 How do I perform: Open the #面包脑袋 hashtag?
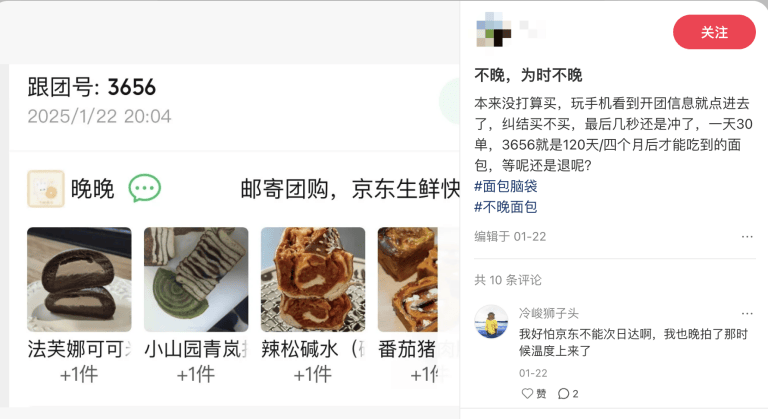click(505, 187)
